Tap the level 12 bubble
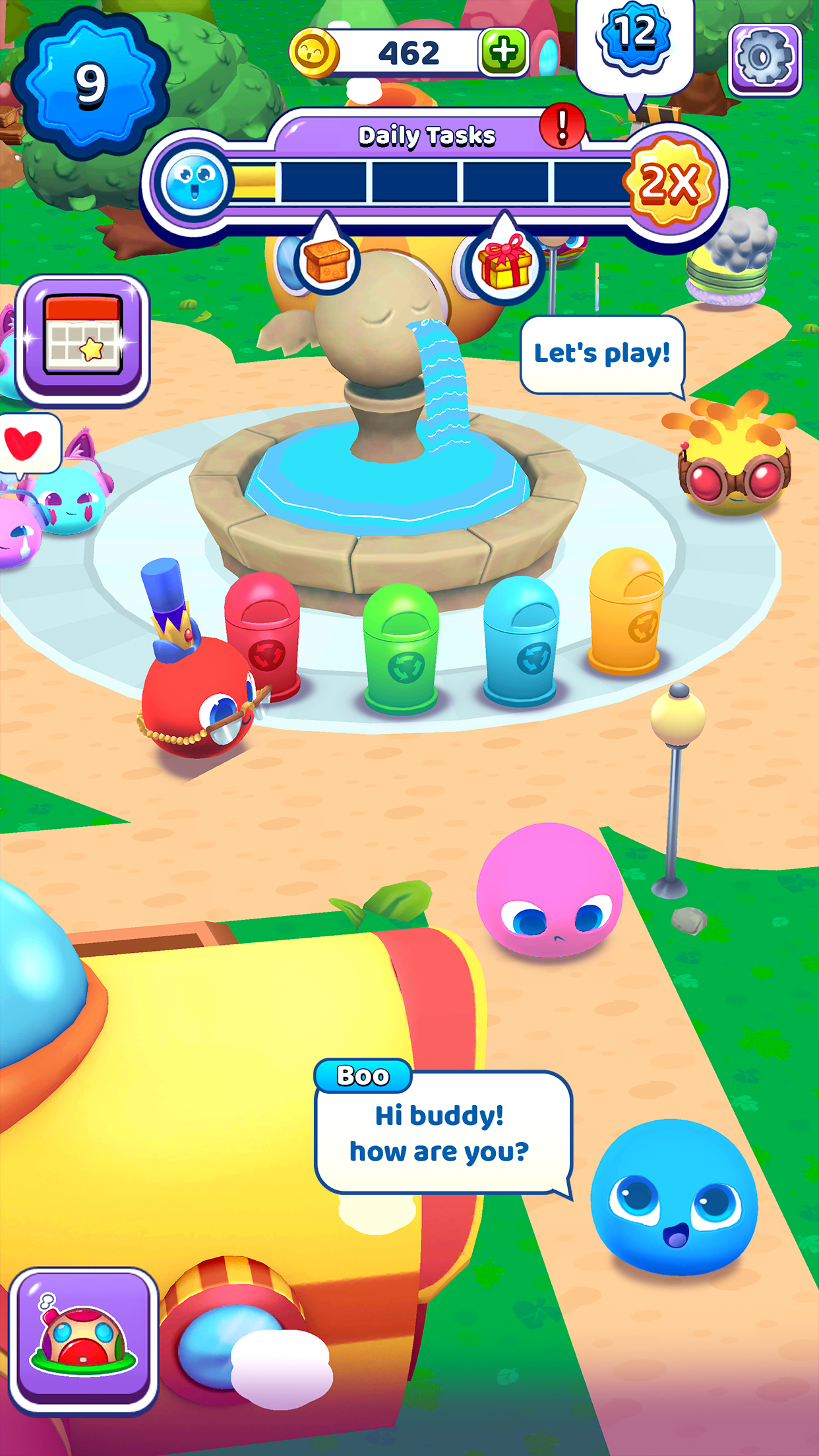819x1456 pixels. [635, 40]
